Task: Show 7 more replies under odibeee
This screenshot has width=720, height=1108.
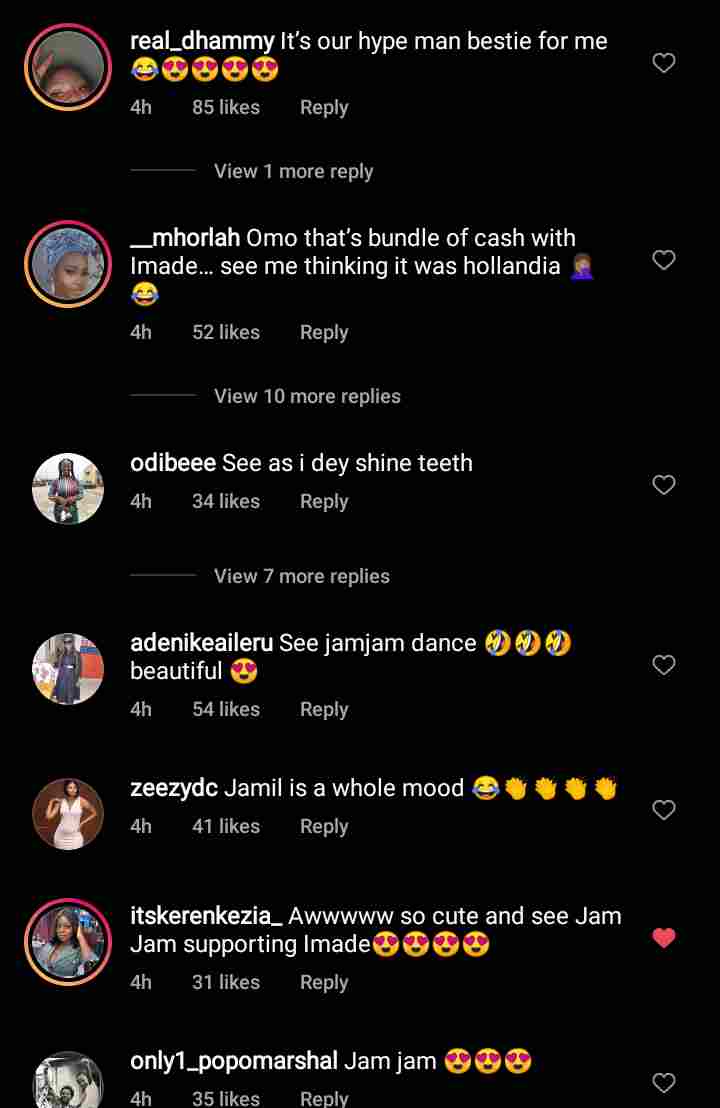Action: click(301, 576)
